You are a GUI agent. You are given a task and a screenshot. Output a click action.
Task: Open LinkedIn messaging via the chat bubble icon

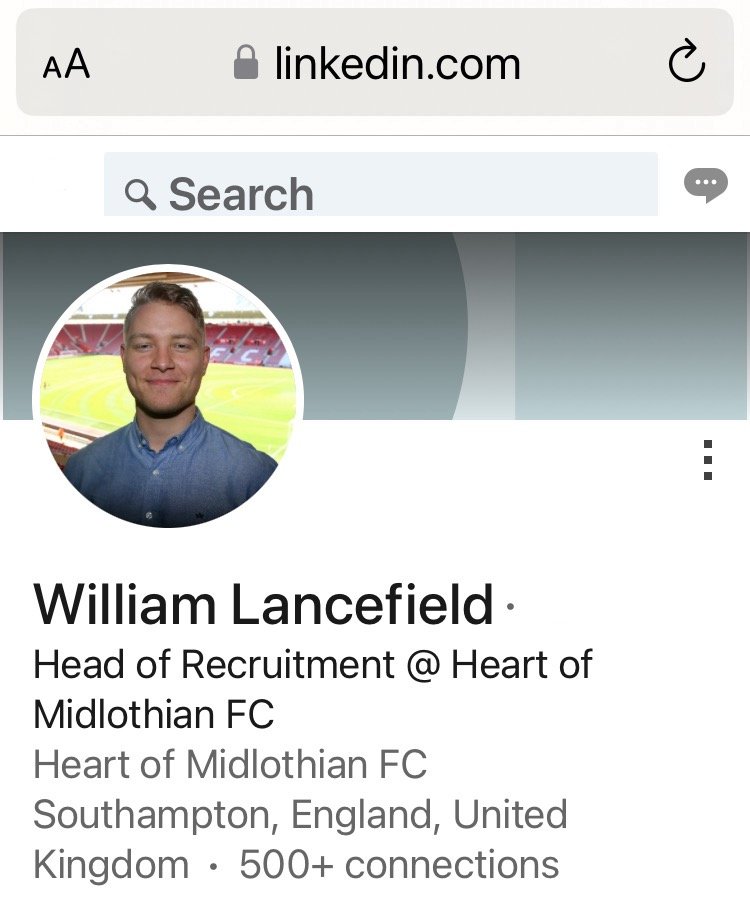707,182
